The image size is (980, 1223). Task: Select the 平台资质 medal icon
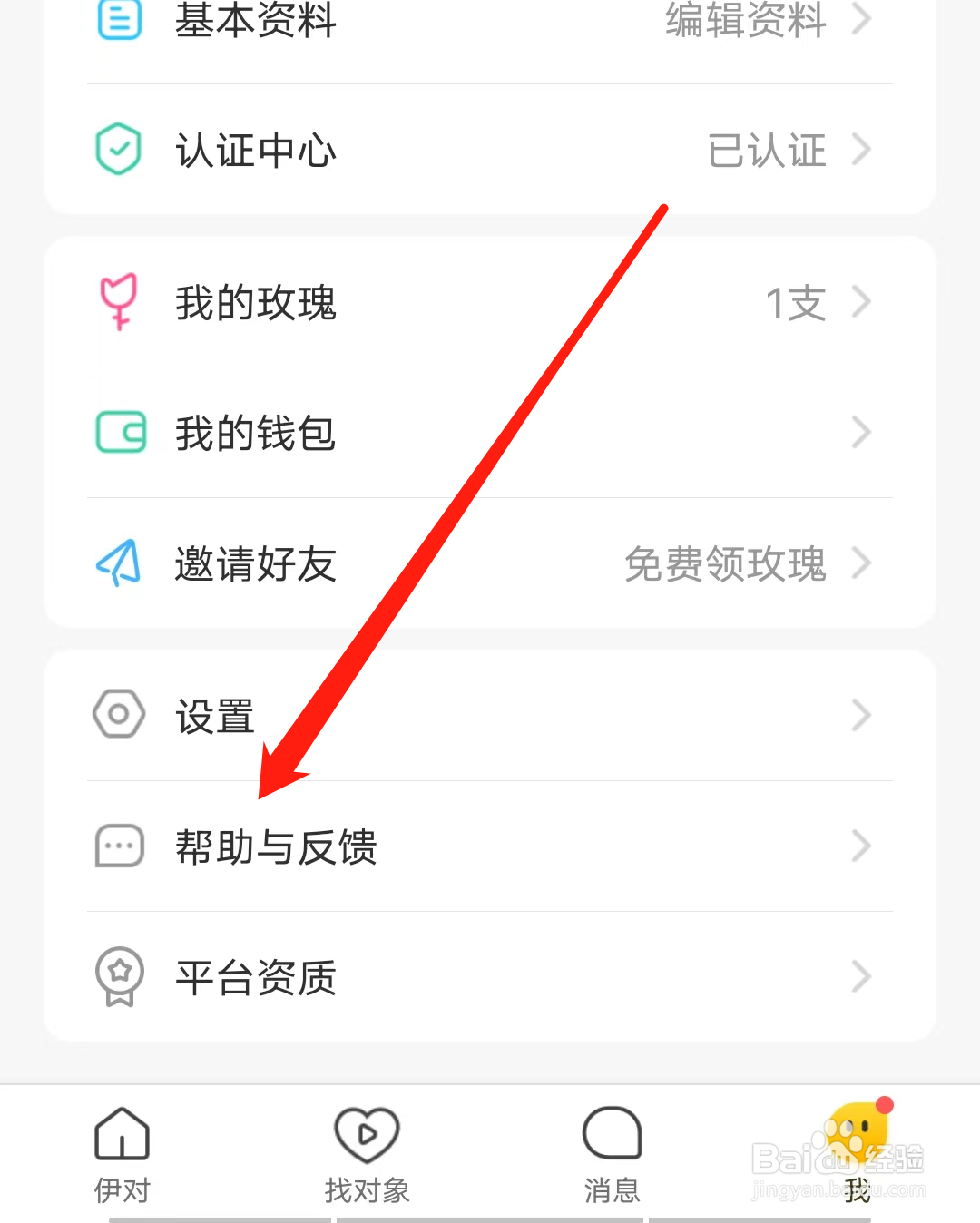pyautogui.click(x=118, y=976)
